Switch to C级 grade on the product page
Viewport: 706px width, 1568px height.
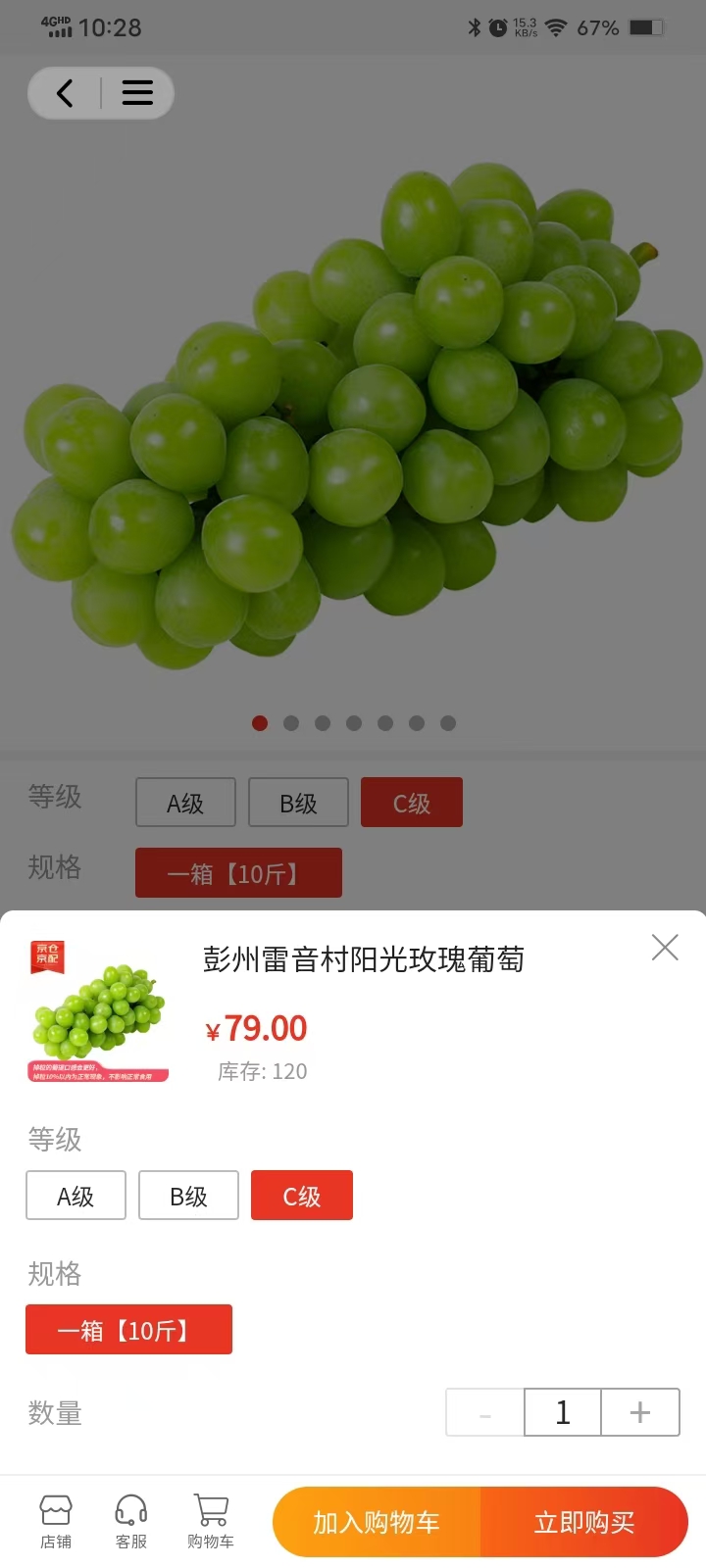pyautogui.click(x=411, y=802)
